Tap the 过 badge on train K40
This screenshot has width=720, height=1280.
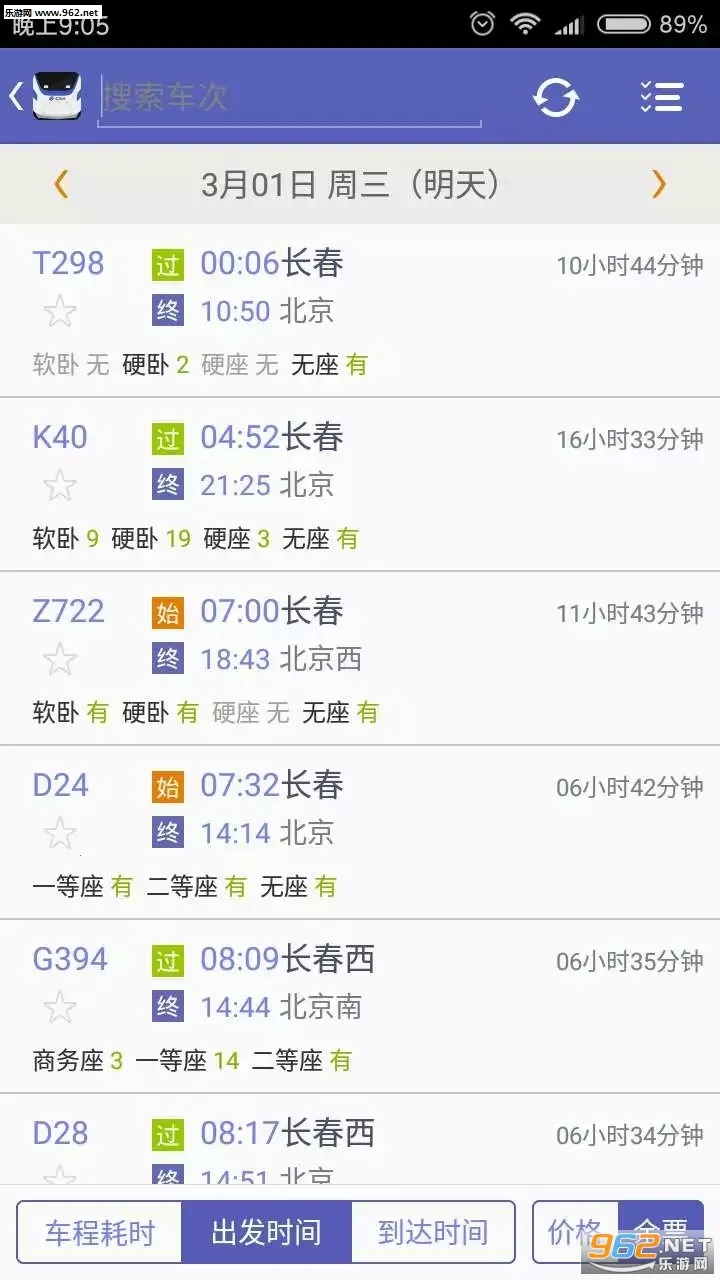pos(167,437)
